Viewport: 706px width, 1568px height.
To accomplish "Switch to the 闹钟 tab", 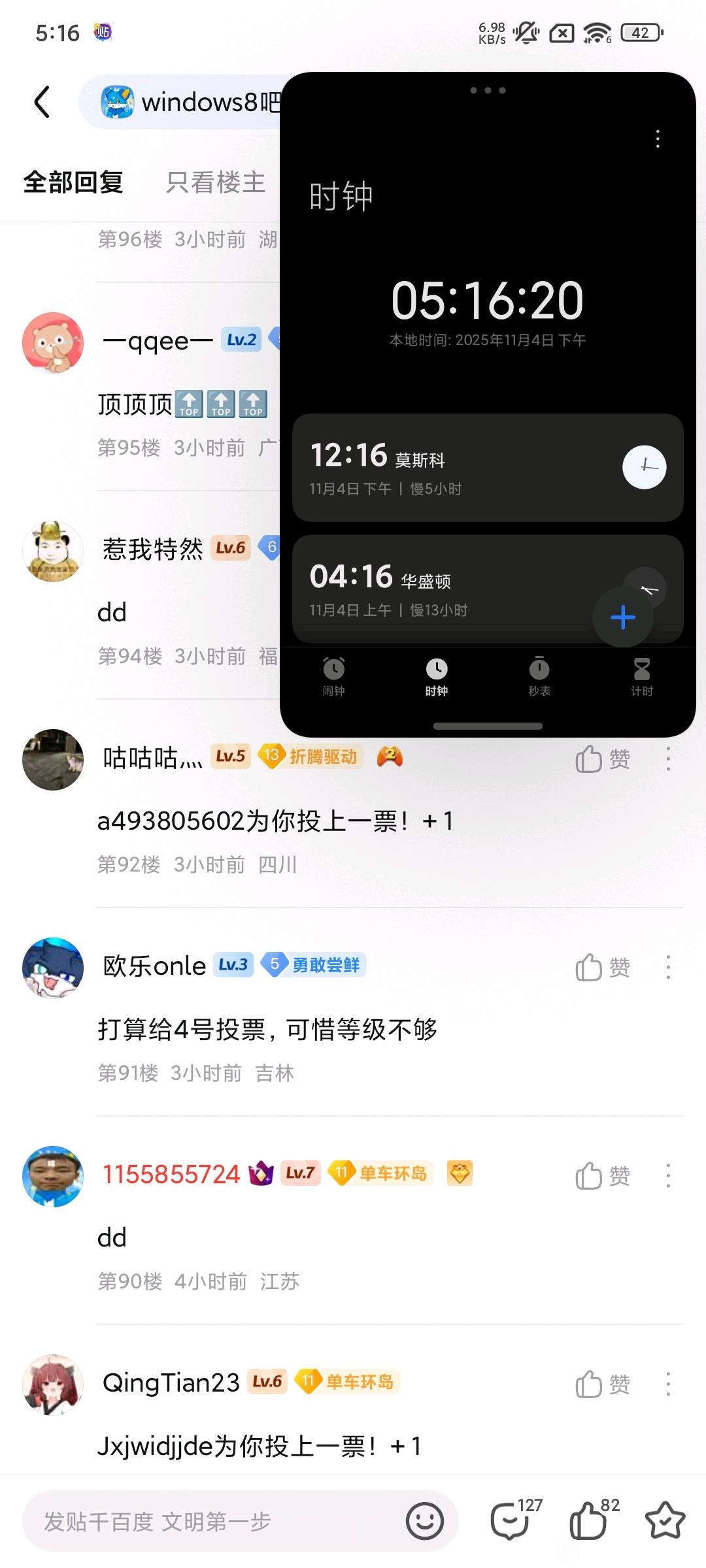I will 333,676.
